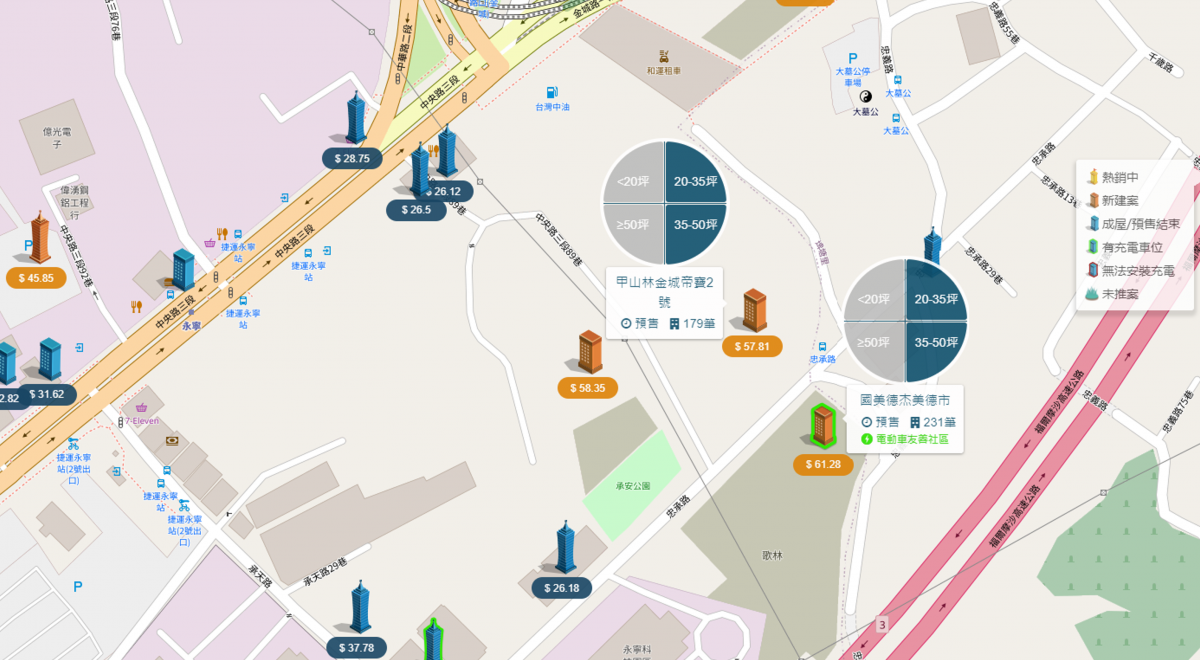
Task: View the $57.81 project marker
Action: coord(752,346)
